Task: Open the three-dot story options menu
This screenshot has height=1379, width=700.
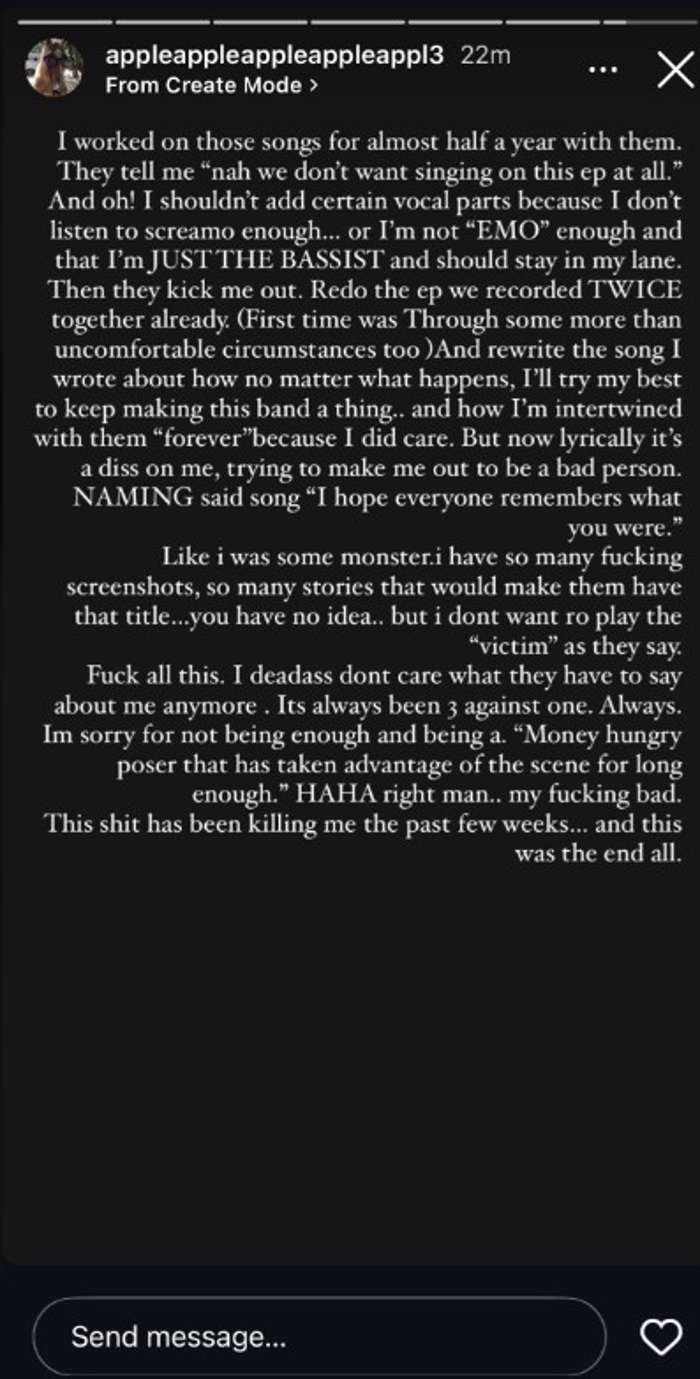Action: tap(603, 70)
